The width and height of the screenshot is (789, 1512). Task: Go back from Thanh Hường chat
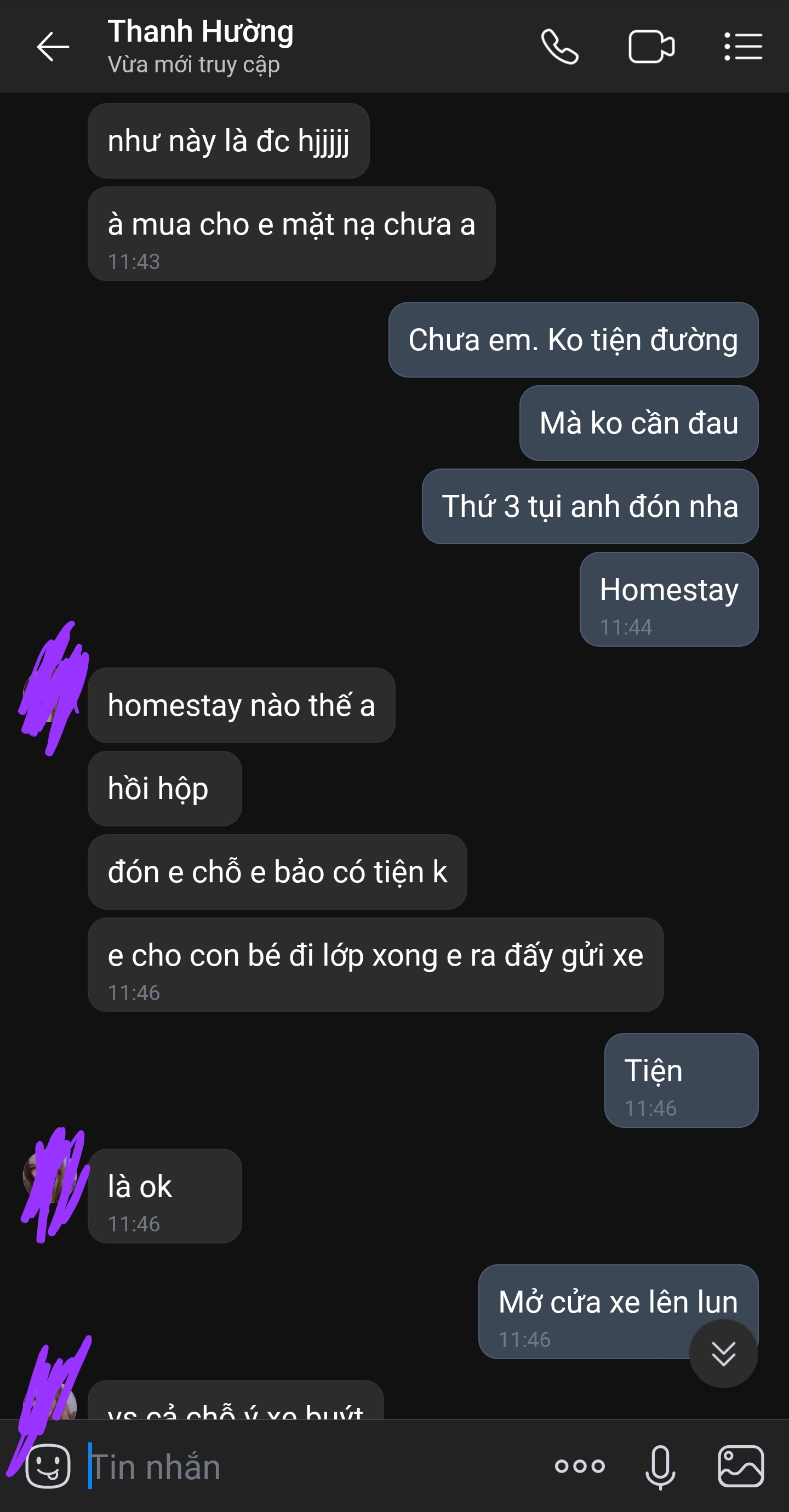coord(53,47)
